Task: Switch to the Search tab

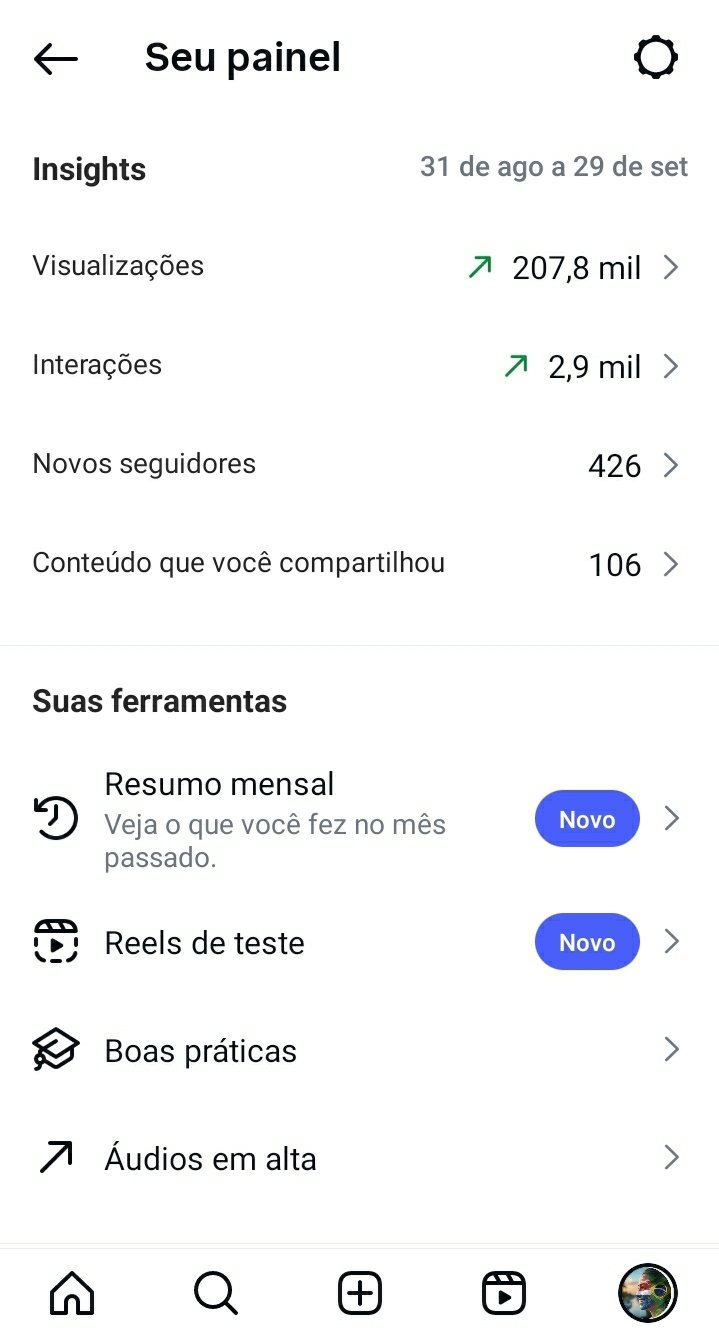Action: point(216,1294)
